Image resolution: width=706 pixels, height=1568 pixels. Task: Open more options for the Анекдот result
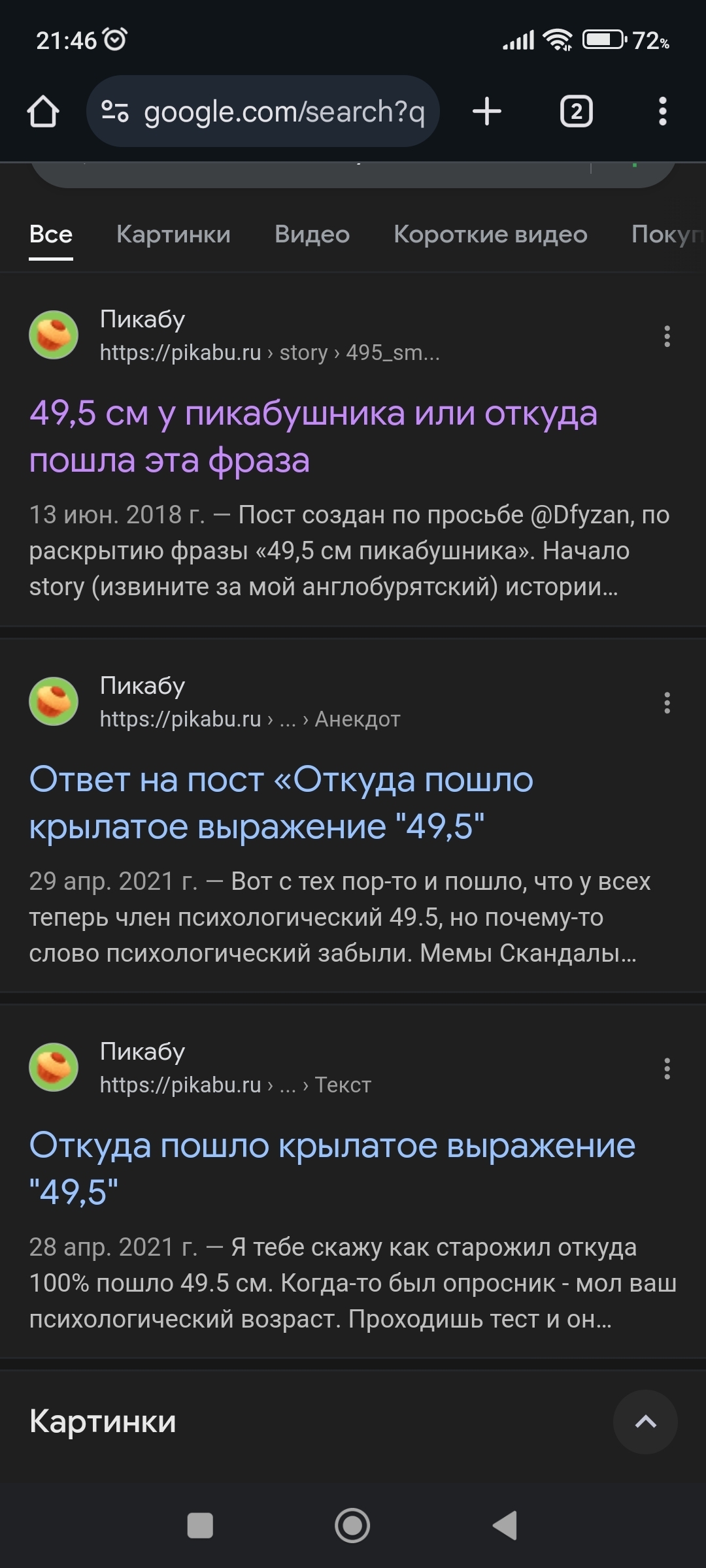pos(667,703)
